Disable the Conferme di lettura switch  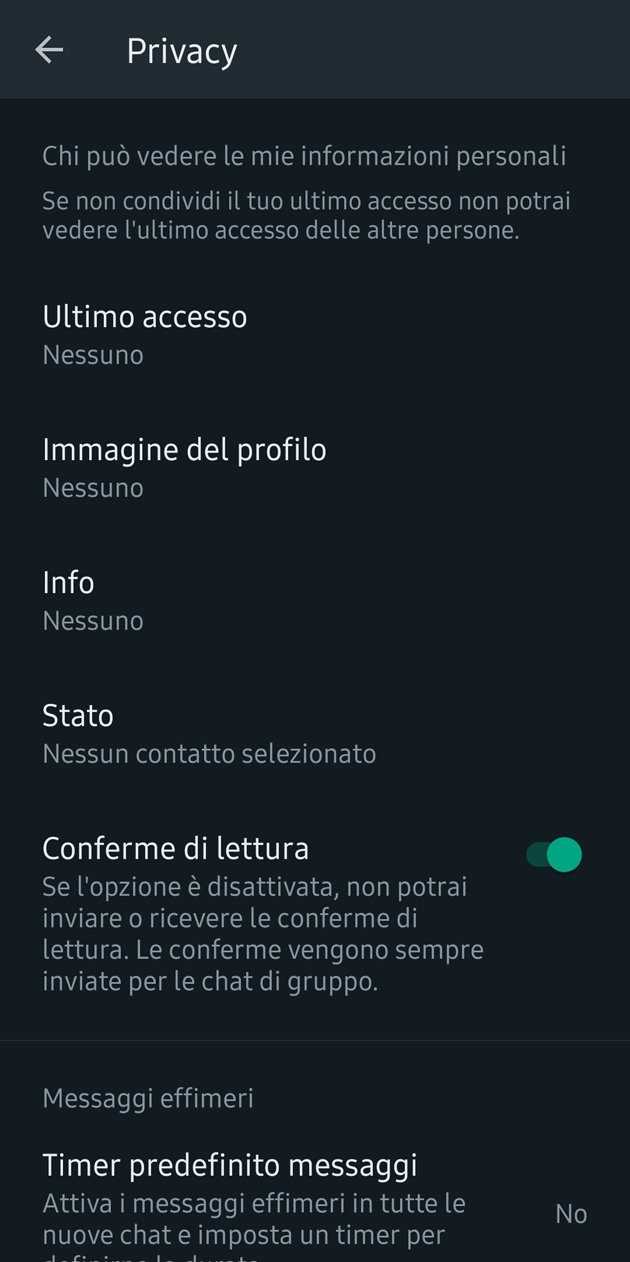click(x=554, y=855)
